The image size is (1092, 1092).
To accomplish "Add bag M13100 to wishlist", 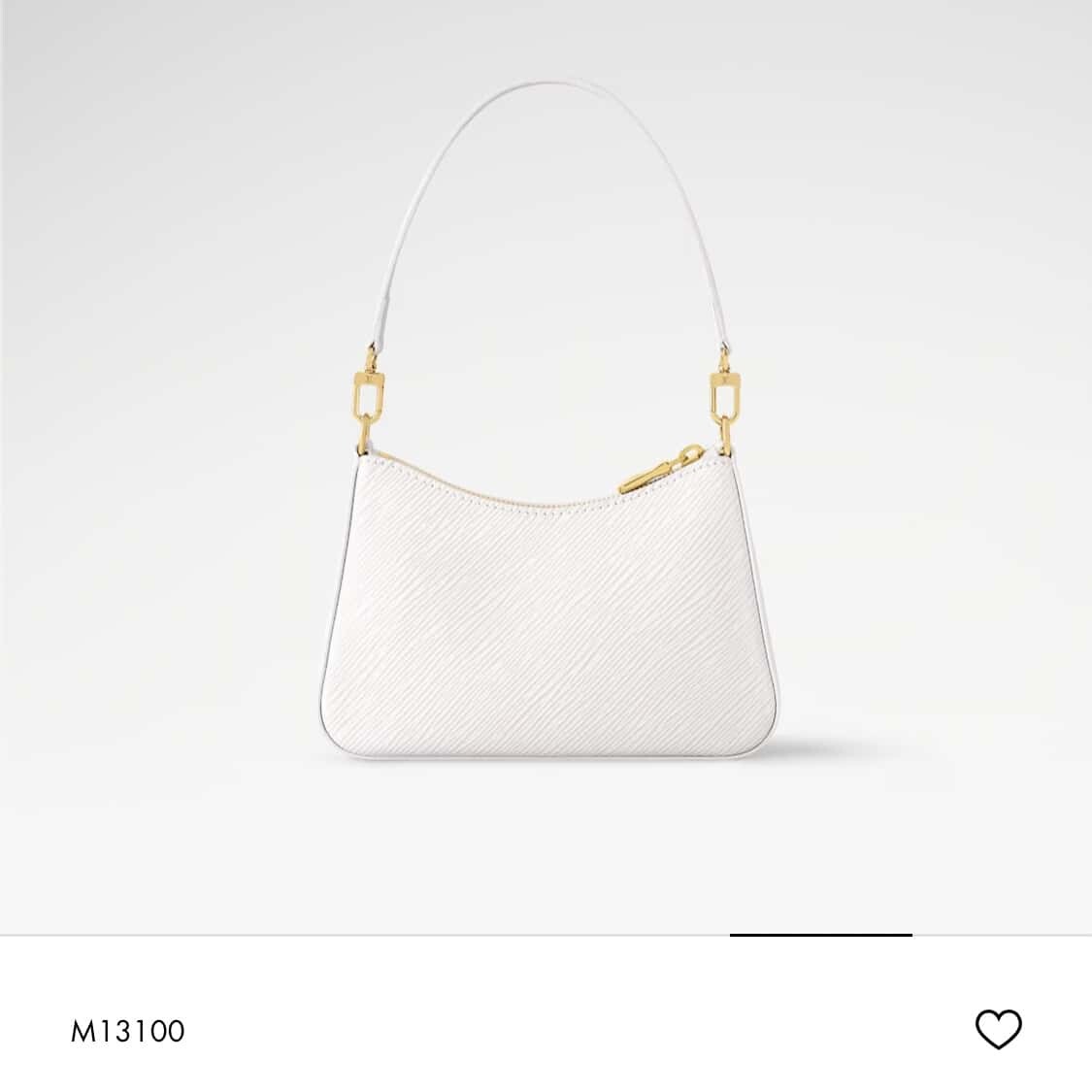I will point(998,1029).
